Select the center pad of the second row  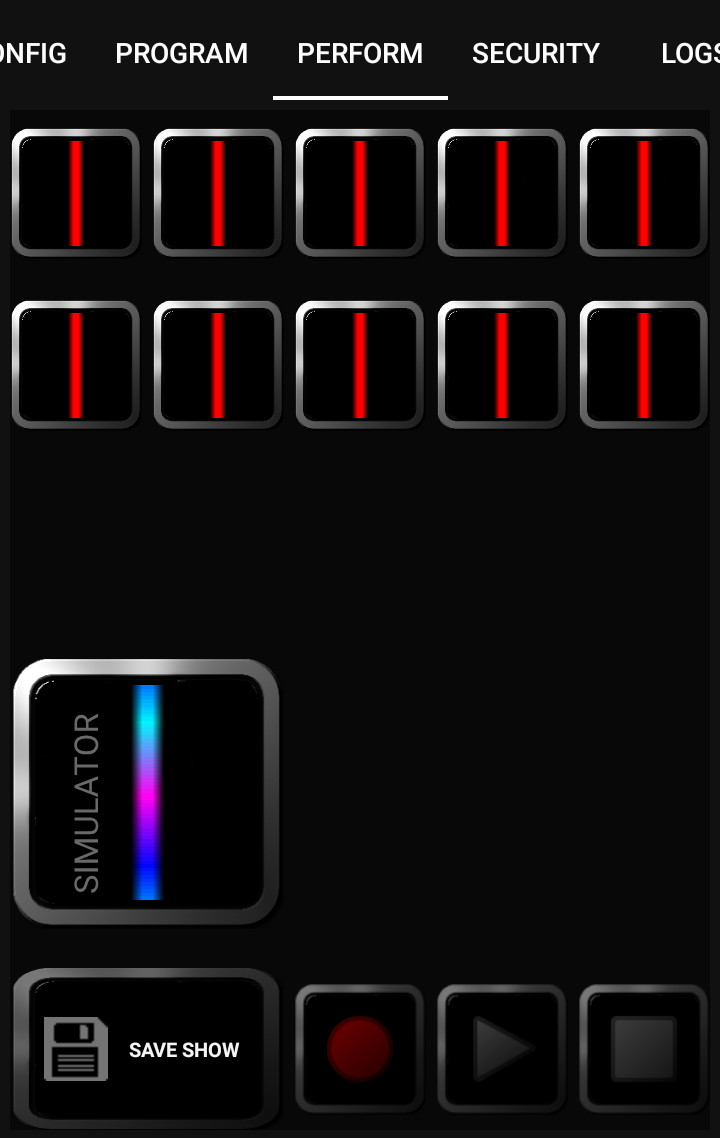[359, 364]
